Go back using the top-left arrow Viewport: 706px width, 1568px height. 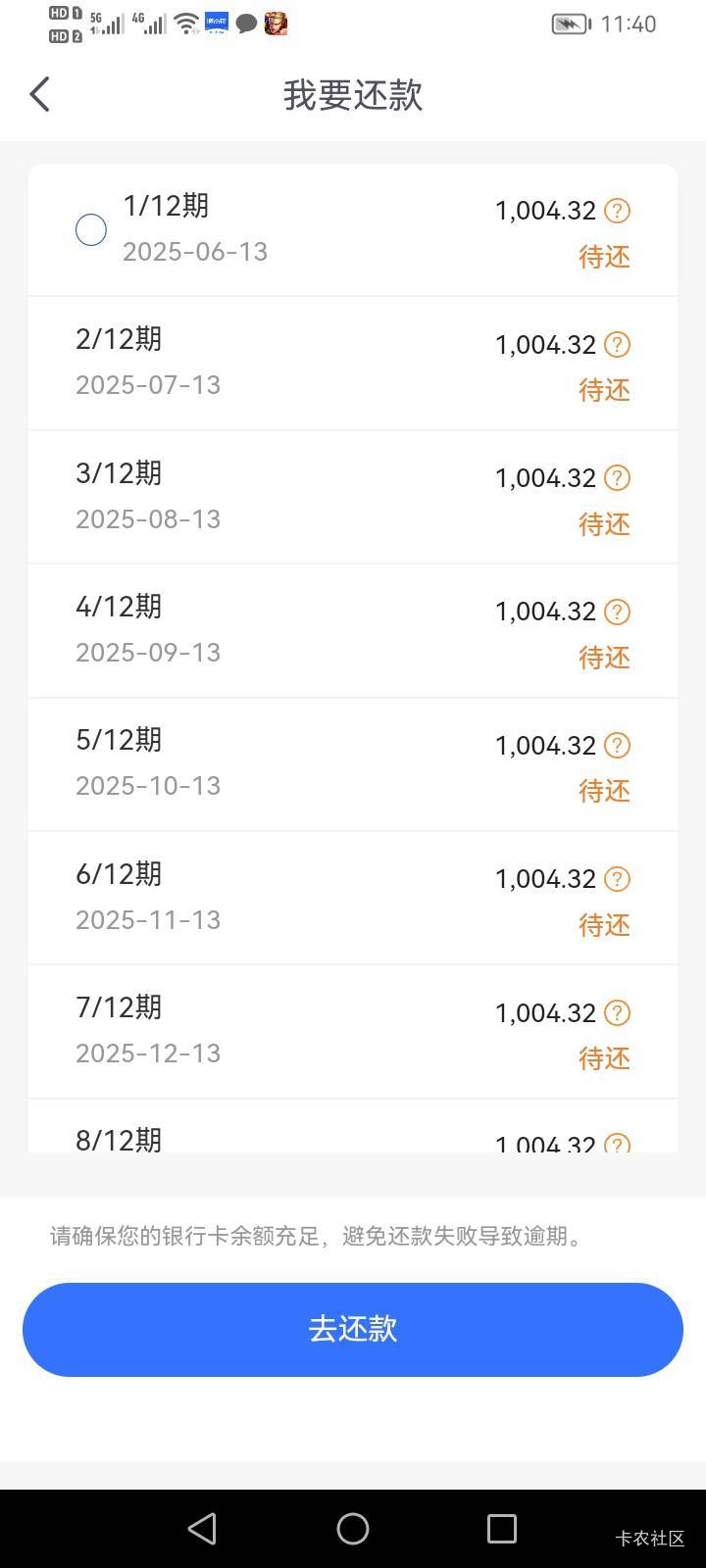pyautogui.click(x=39, y=95)
